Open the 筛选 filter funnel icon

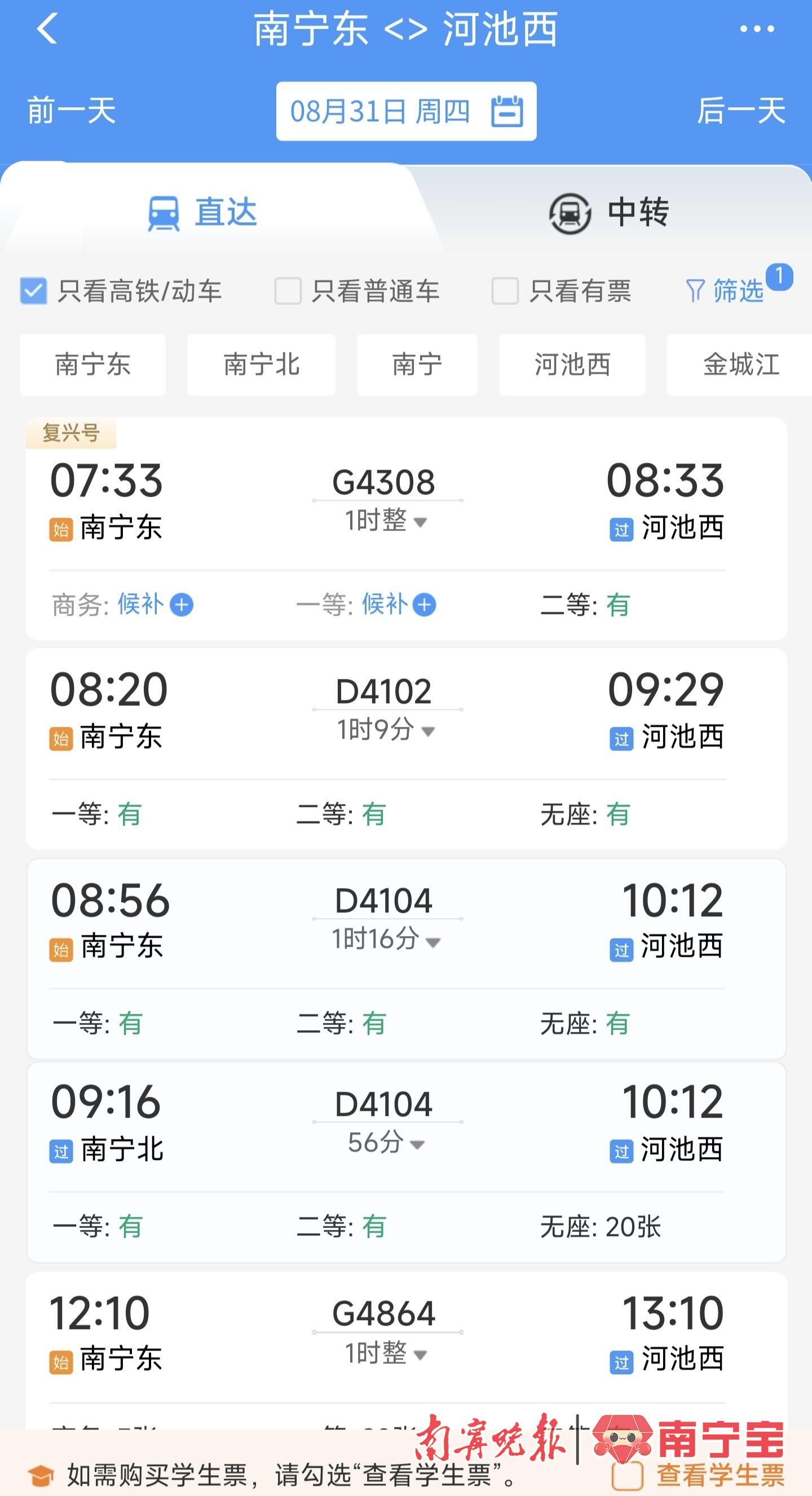click(x=696, y=292)
